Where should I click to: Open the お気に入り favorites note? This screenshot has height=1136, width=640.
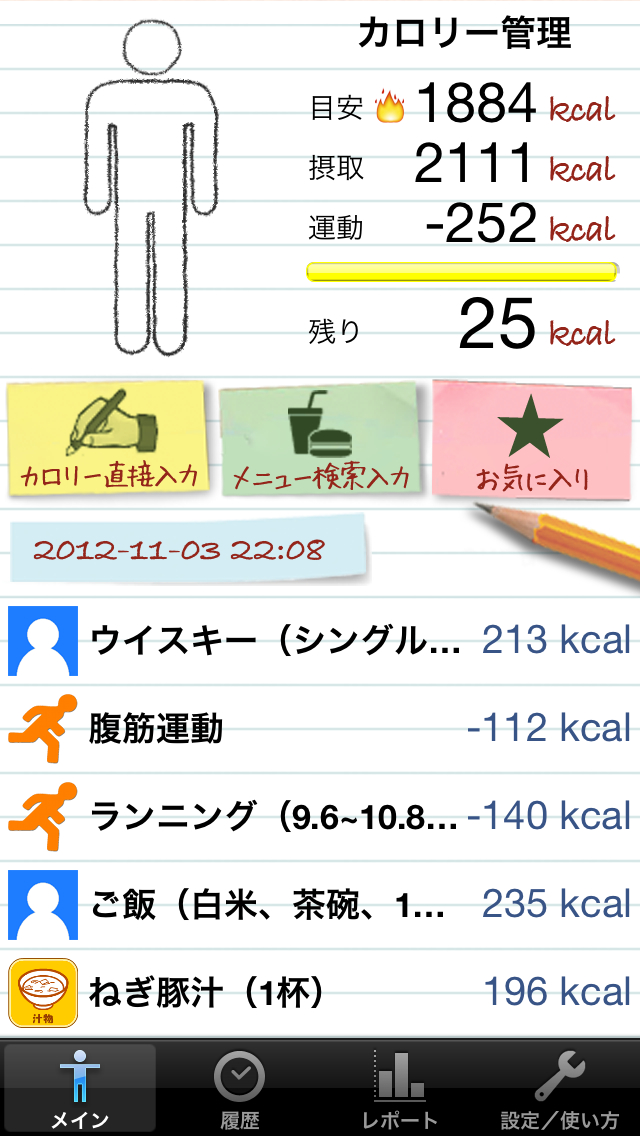(532, 440)
